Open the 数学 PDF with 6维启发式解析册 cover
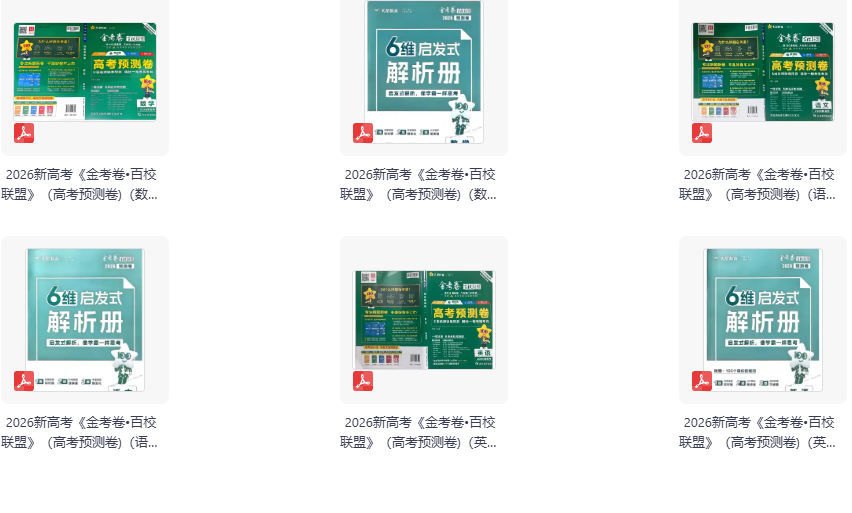 (x=424, y=72)
